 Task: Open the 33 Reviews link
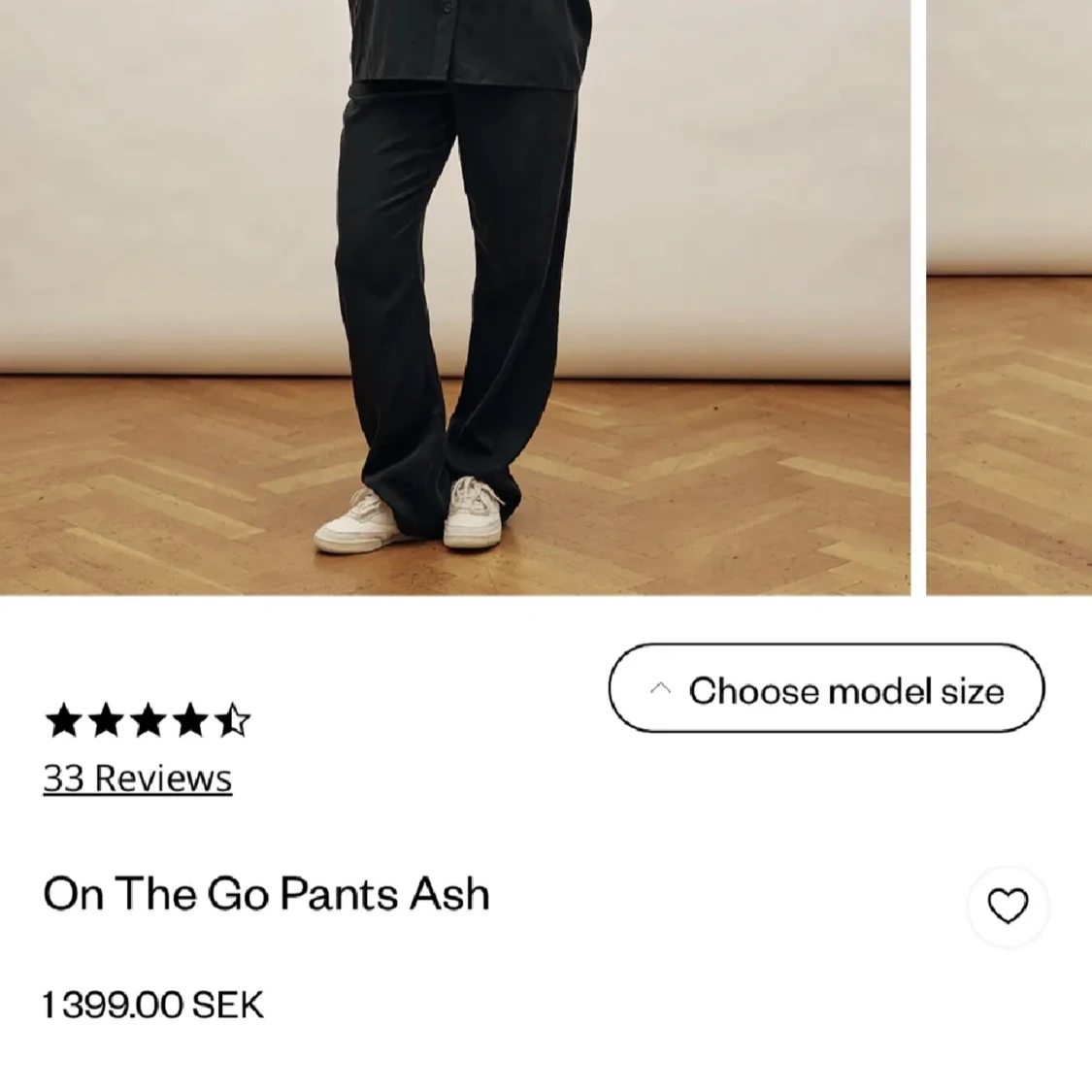138,778
